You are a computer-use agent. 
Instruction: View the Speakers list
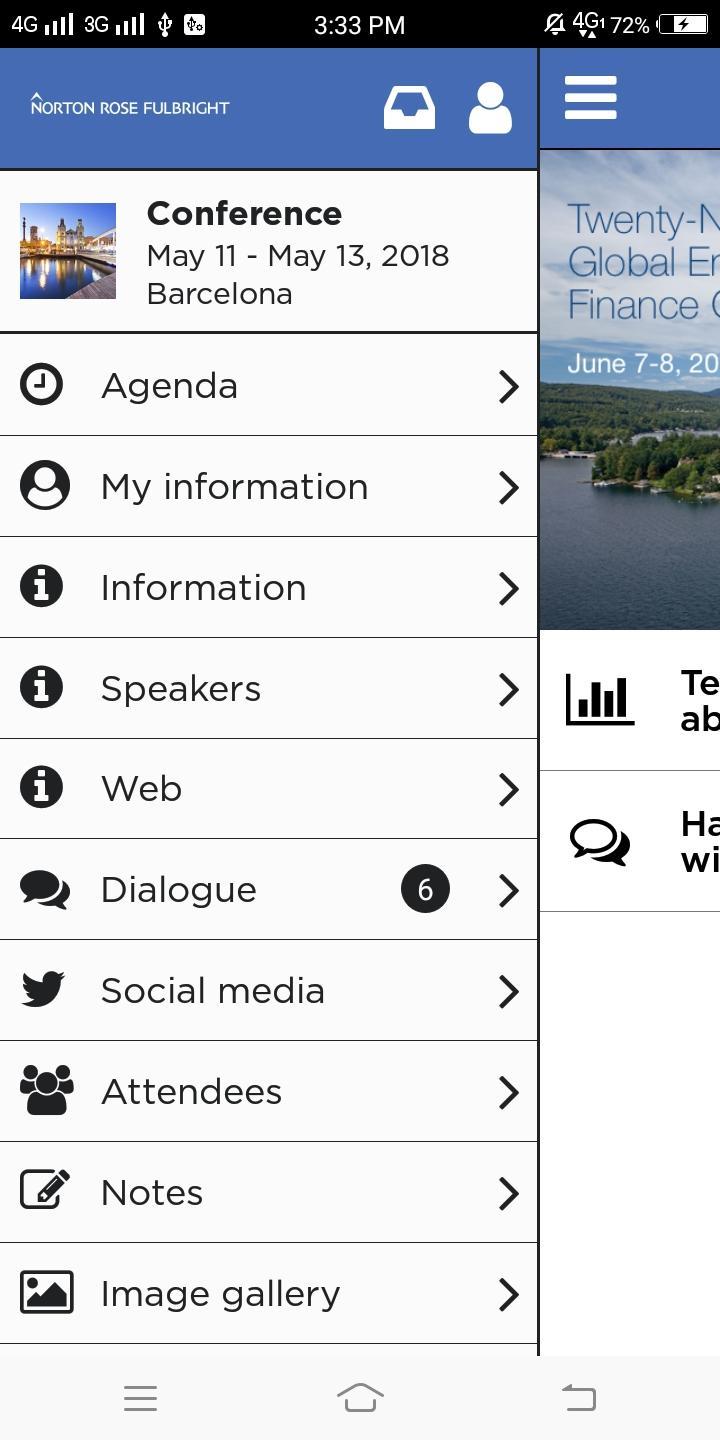(268, 689)
